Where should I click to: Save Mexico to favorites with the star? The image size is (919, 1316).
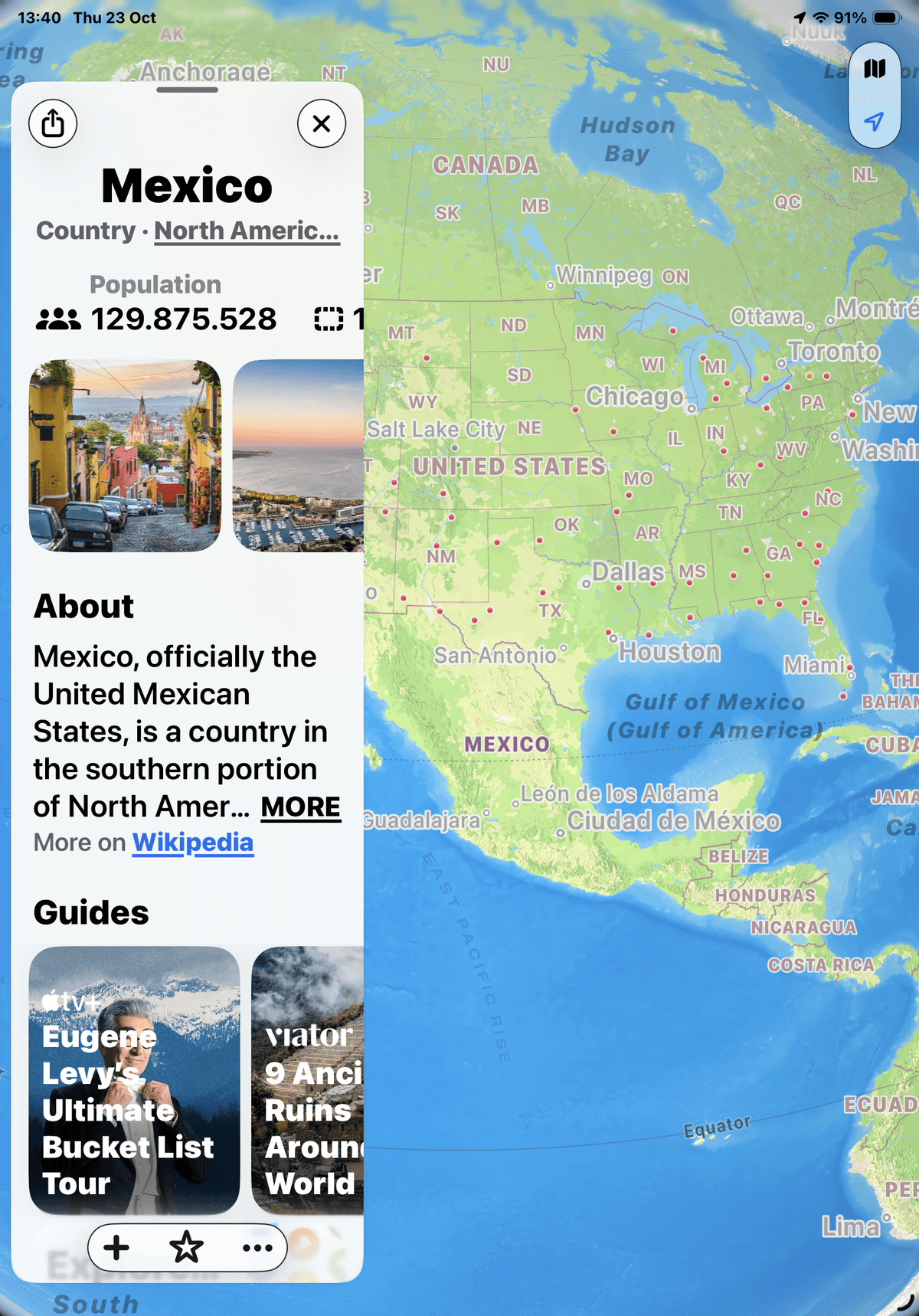click(186, 1248)
